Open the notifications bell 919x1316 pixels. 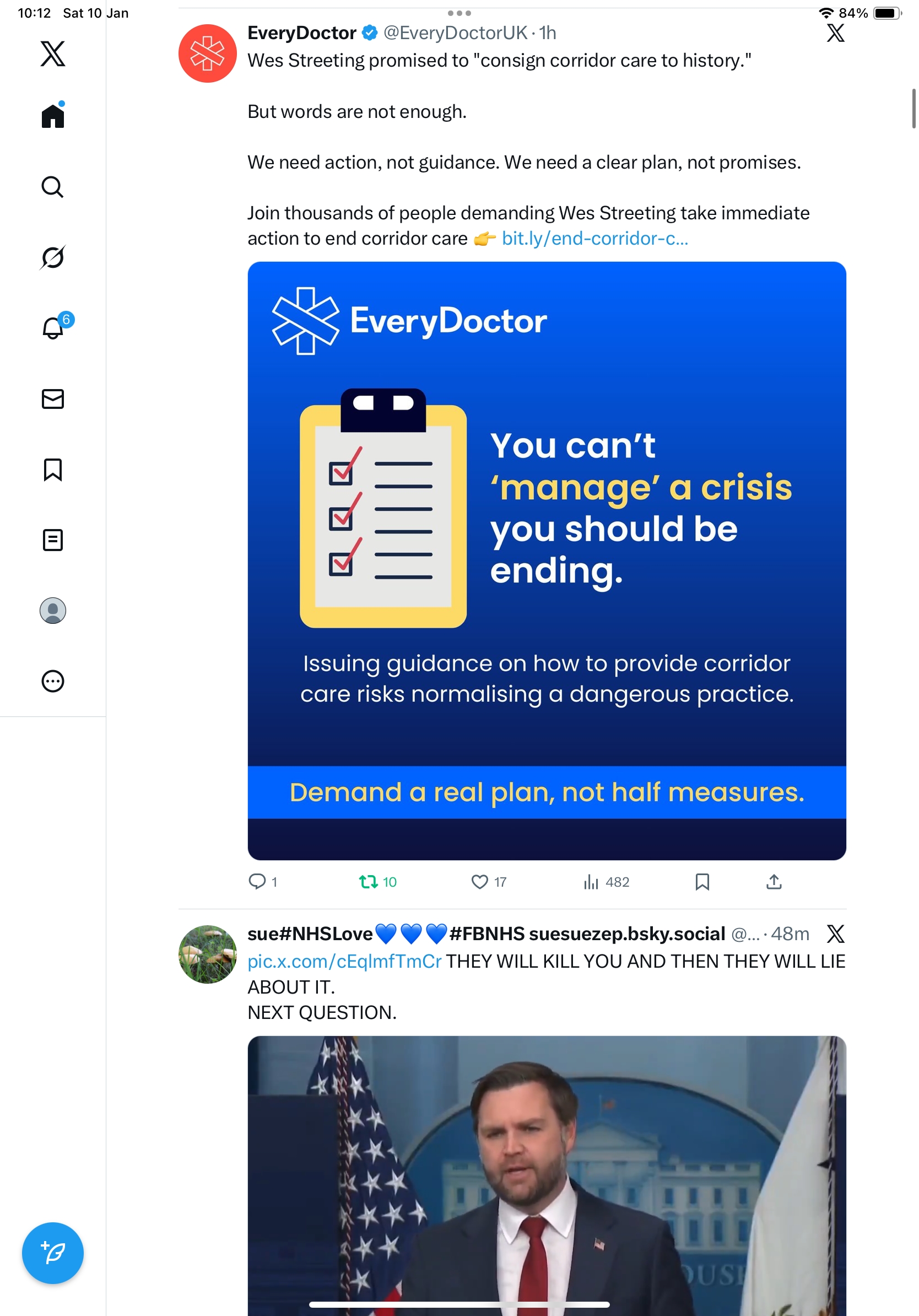tap(53, 328)
